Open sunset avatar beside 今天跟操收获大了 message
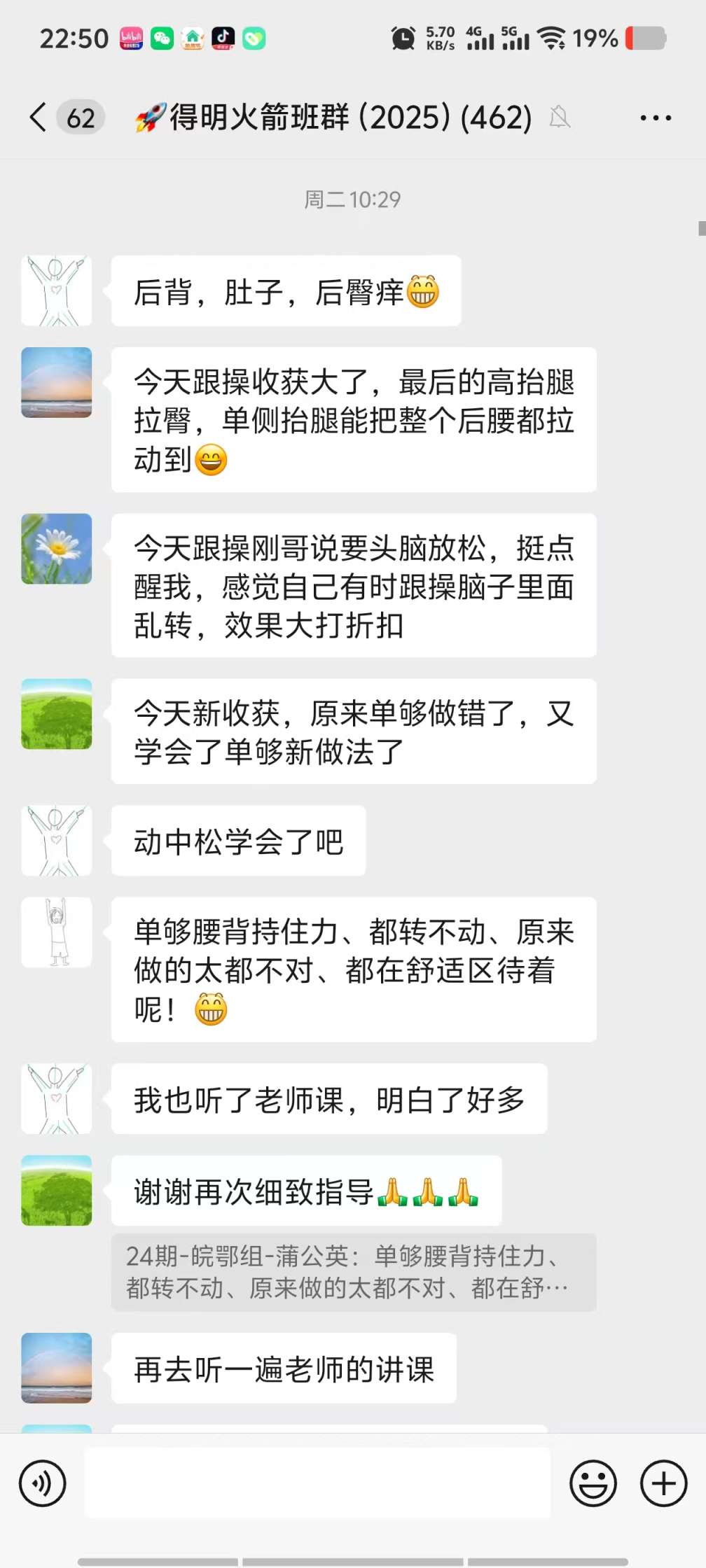The width and height of the screenshot is (706, 1568). [x=57, y=383]
